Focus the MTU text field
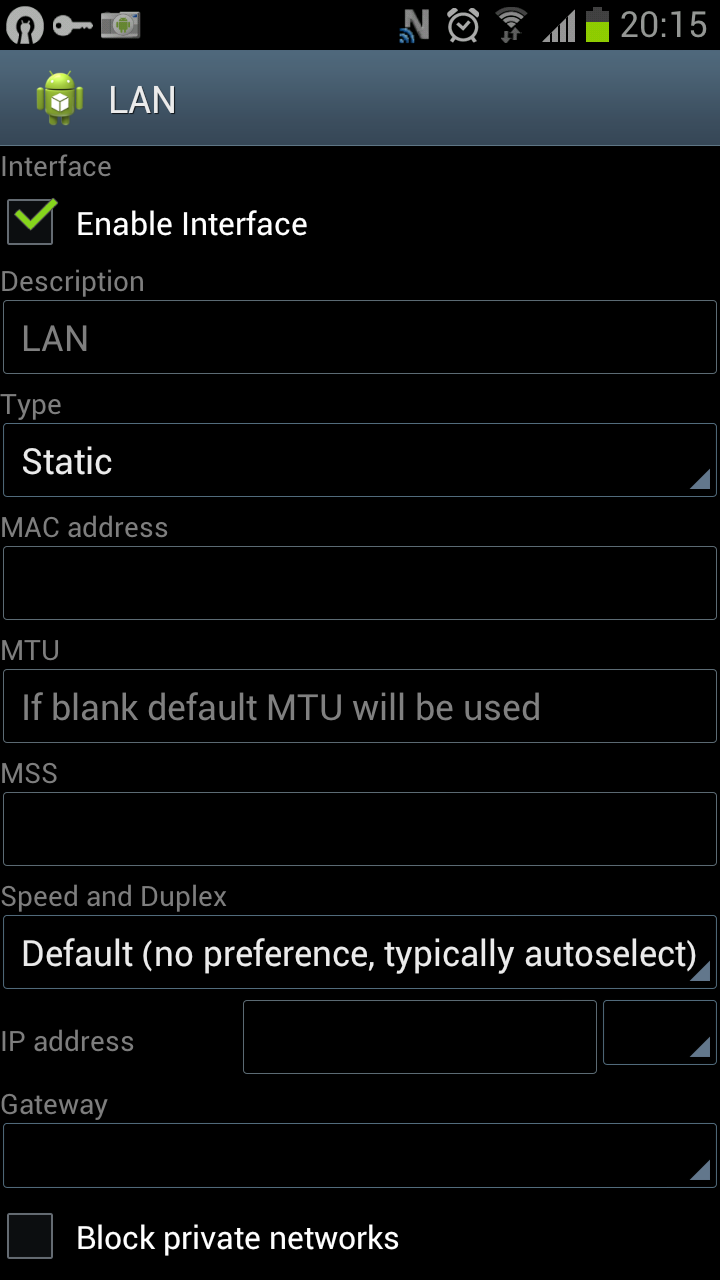 pos(360,706)
